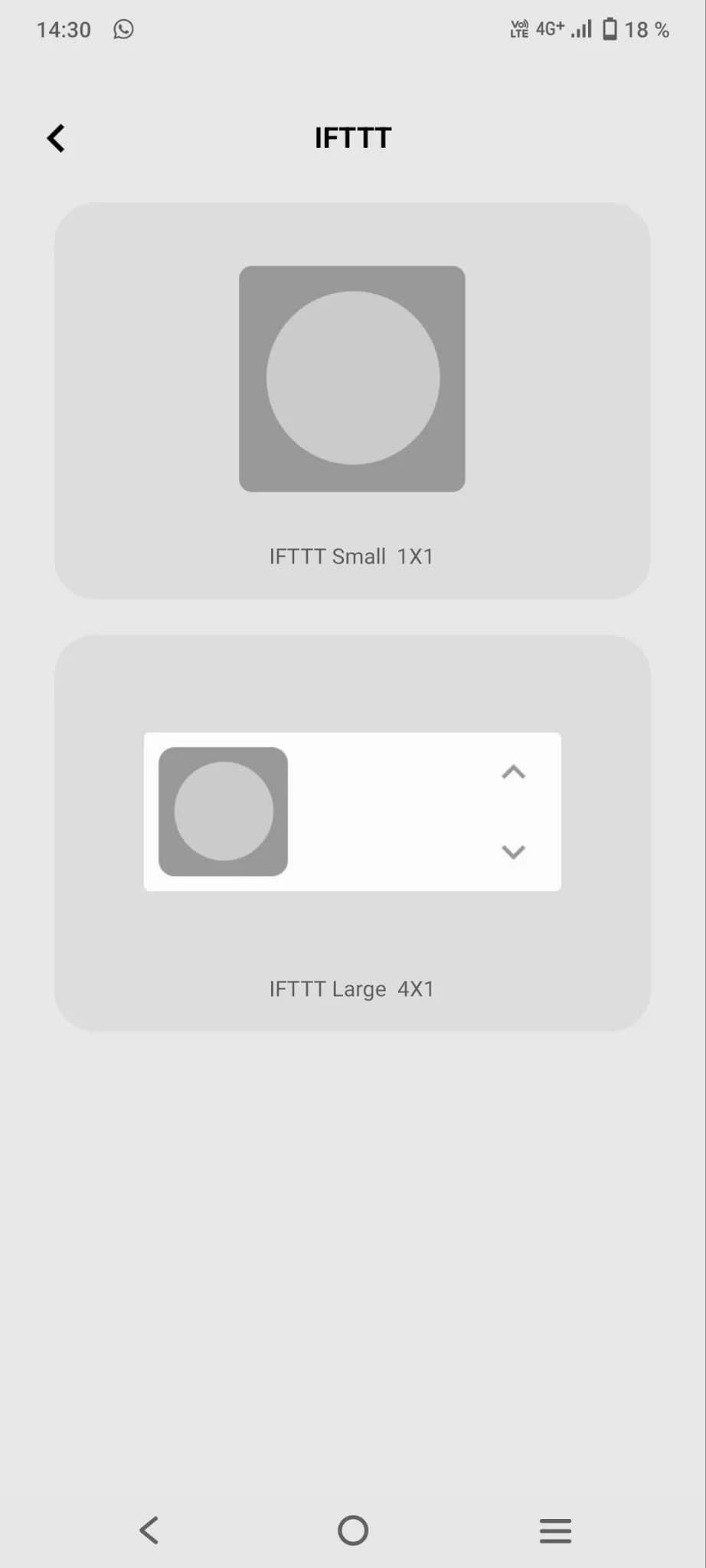Choose the IFTTT Large 4X1 widget
706x1568 pixels.
351,833
